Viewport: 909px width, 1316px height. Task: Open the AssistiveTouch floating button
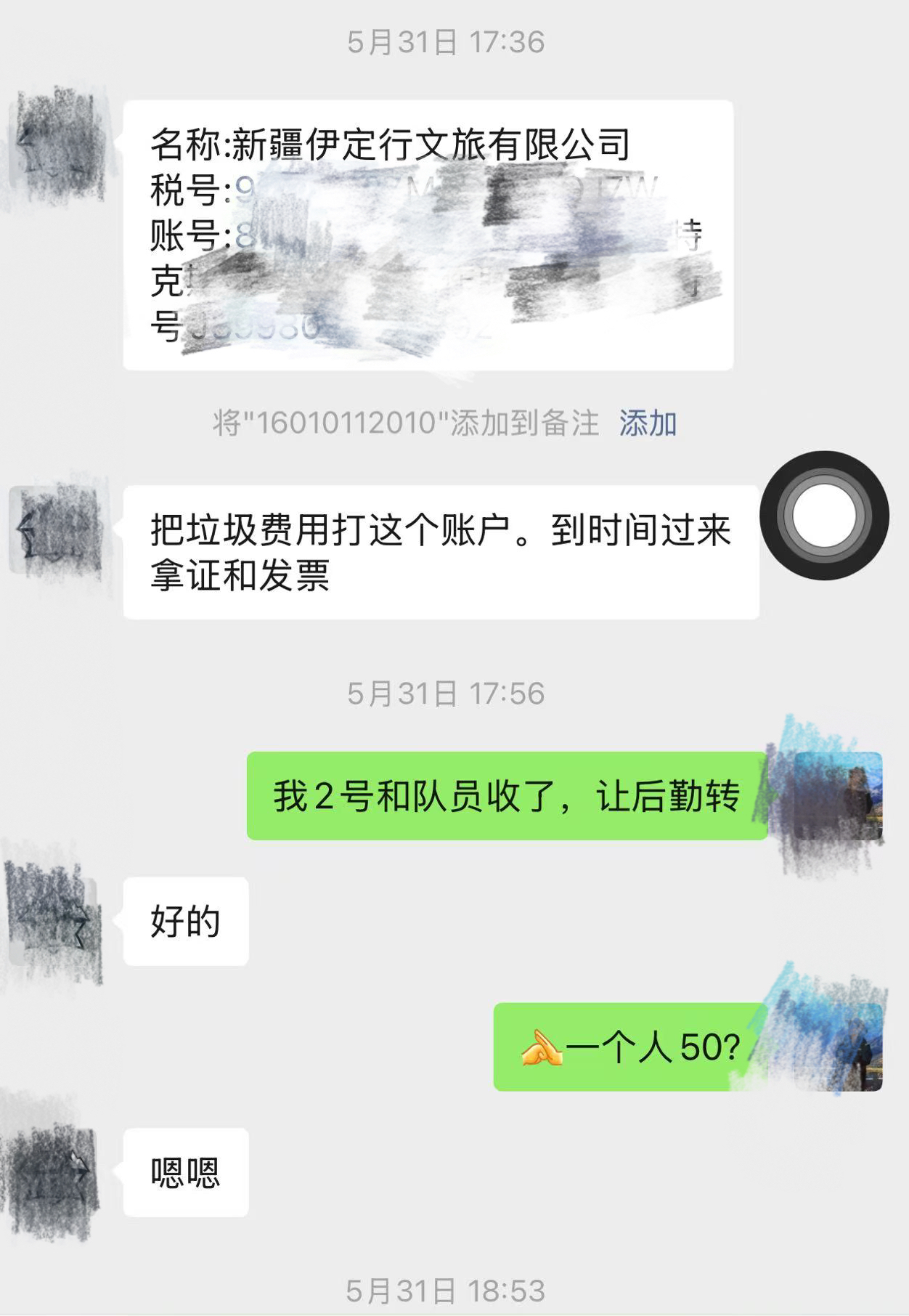coord(824,516)
